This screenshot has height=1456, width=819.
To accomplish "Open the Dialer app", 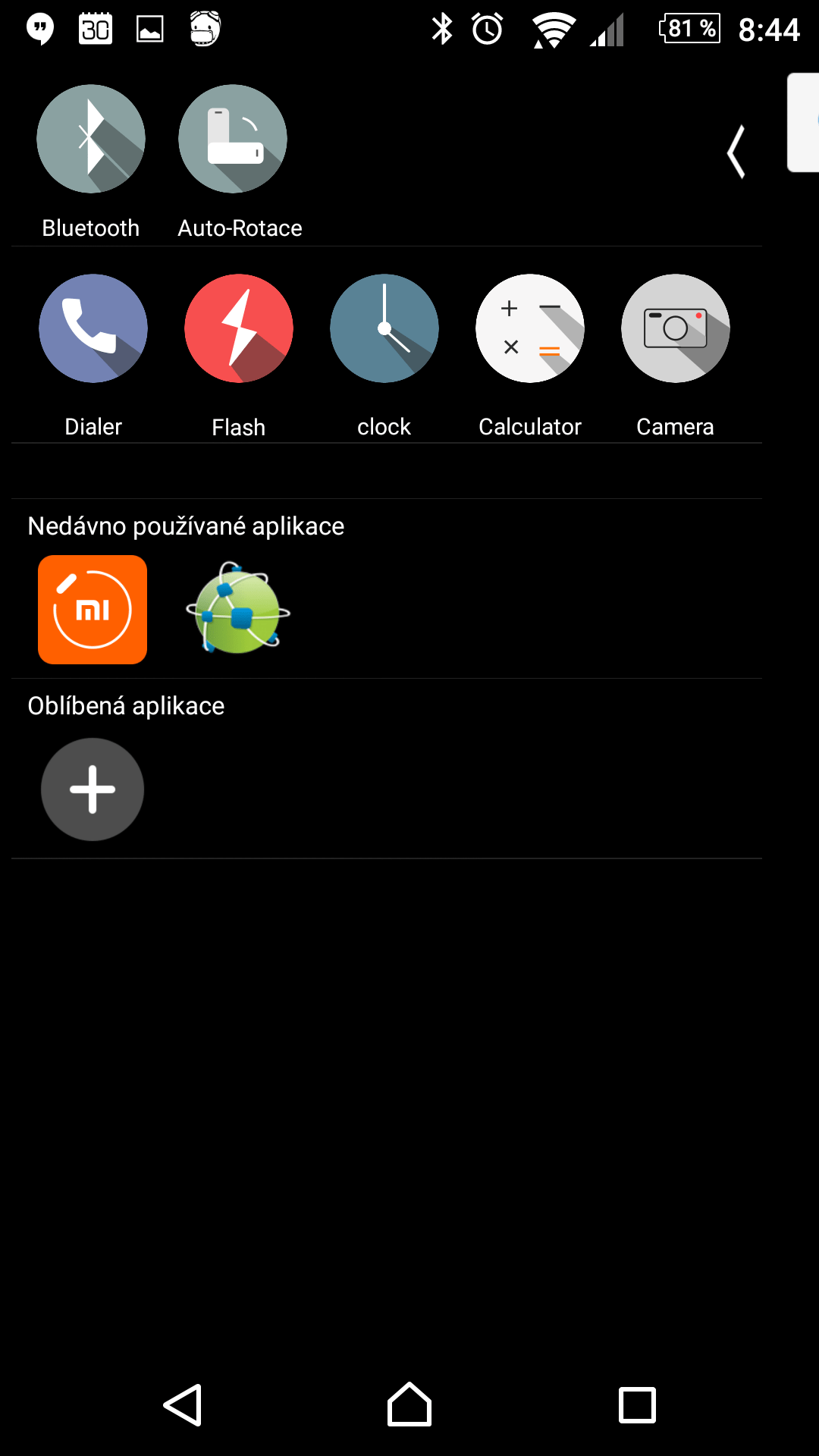I will (93, 328).
